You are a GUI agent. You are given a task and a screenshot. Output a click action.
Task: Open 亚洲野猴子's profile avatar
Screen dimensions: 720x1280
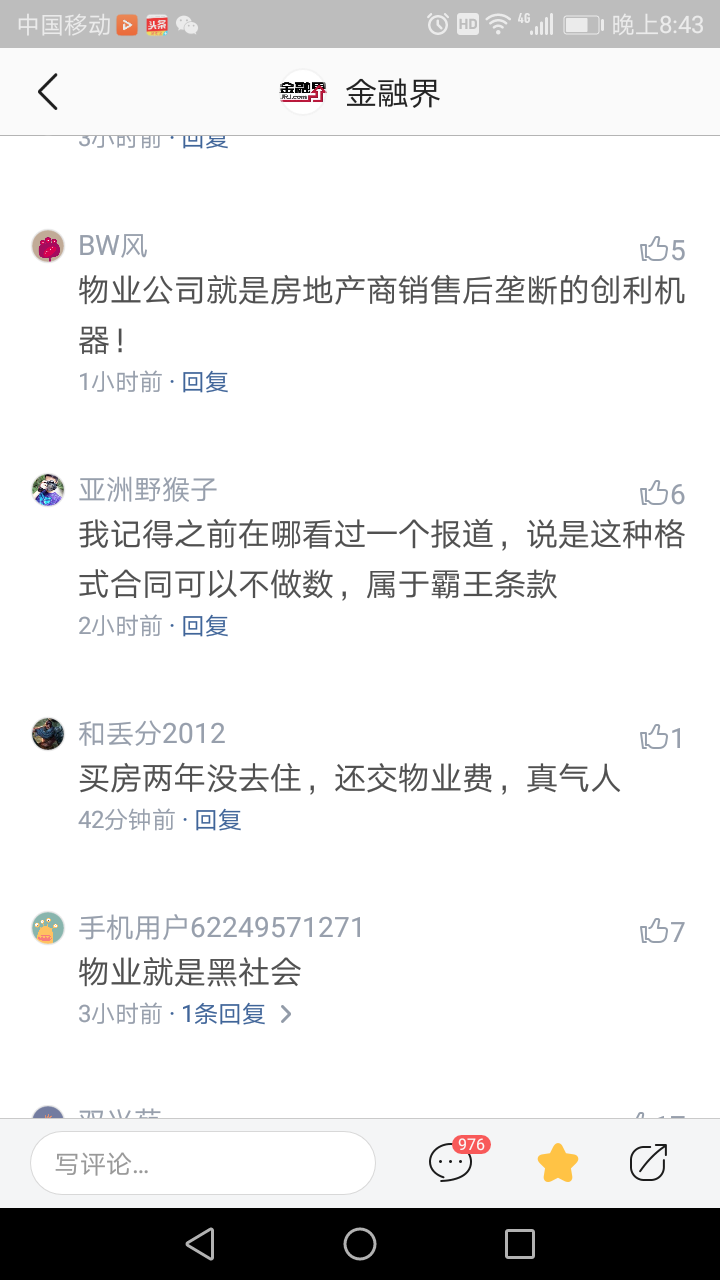(x=48, y=489)
